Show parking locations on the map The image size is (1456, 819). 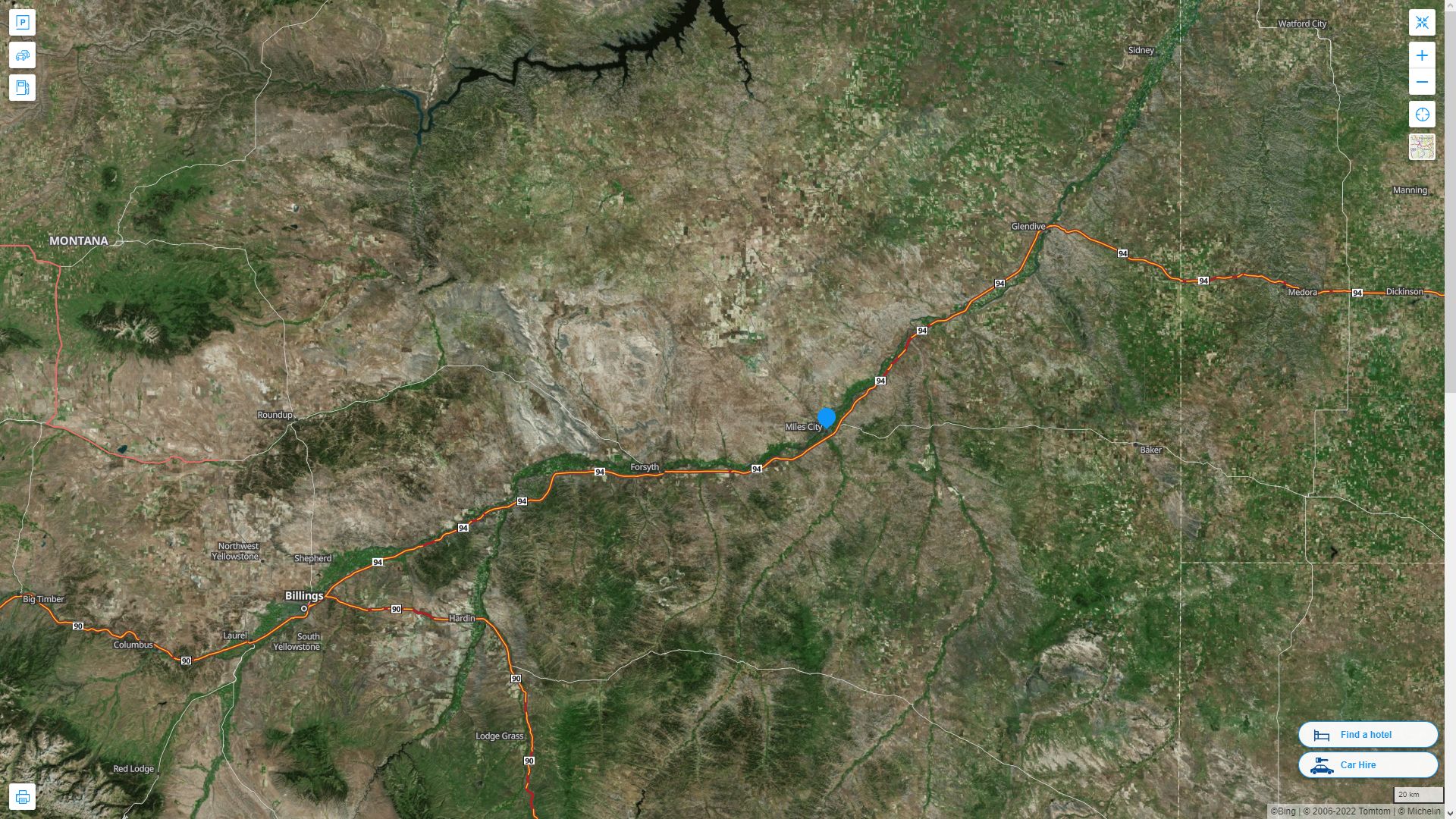pyautogui.click(x=22, y=23)
